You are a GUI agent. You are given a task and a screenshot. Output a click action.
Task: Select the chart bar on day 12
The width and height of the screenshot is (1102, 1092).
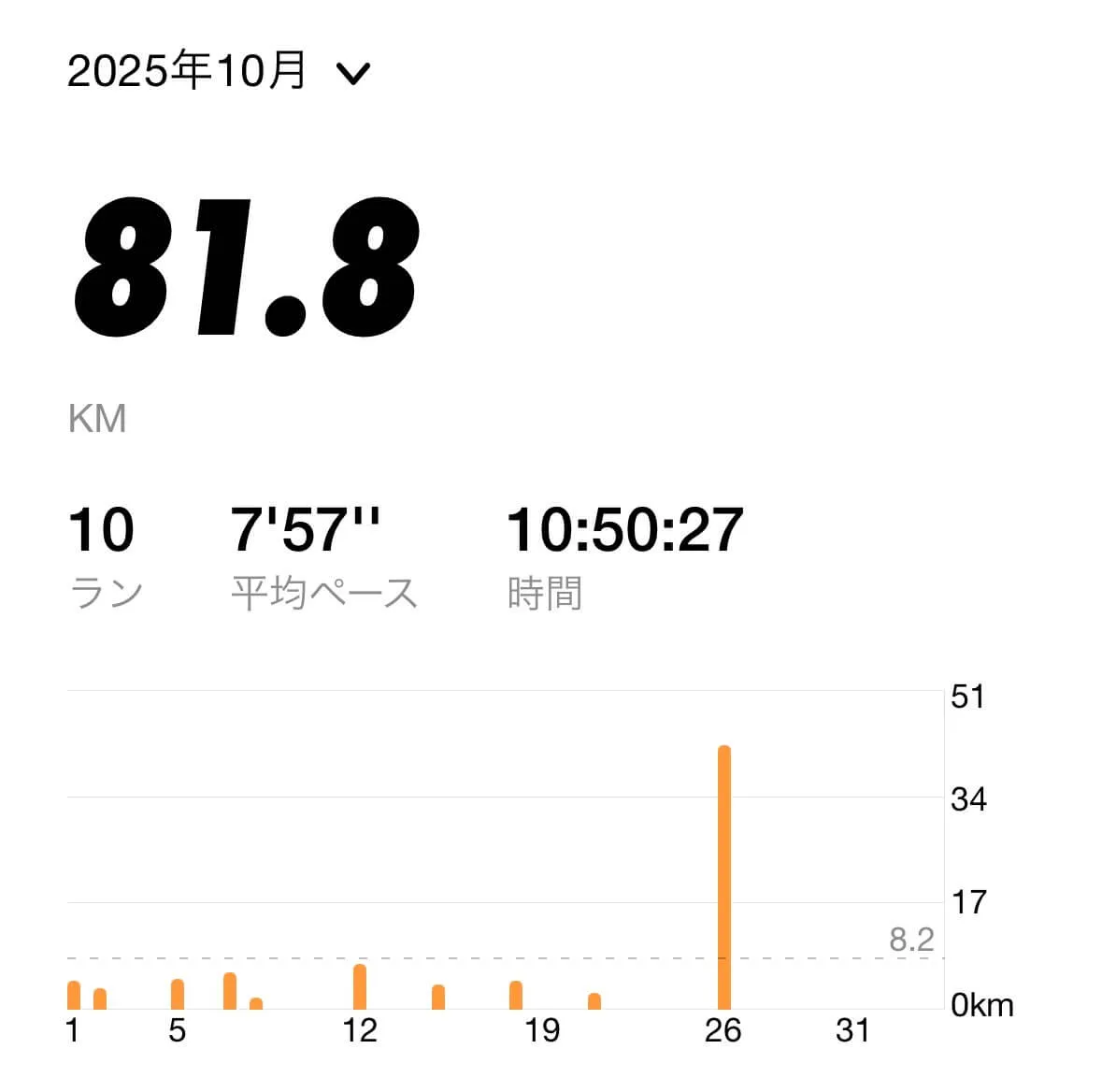(360, 986)
